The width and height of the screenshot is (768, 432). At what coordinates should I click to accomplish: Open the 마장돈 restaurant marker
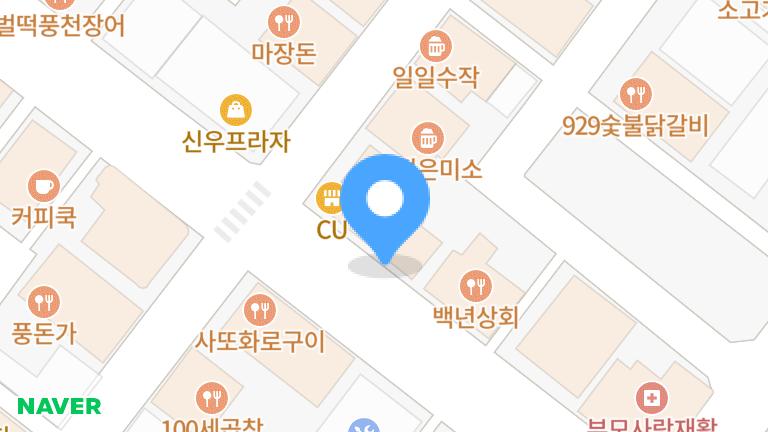pyautogui.click(x=284, y=20)
